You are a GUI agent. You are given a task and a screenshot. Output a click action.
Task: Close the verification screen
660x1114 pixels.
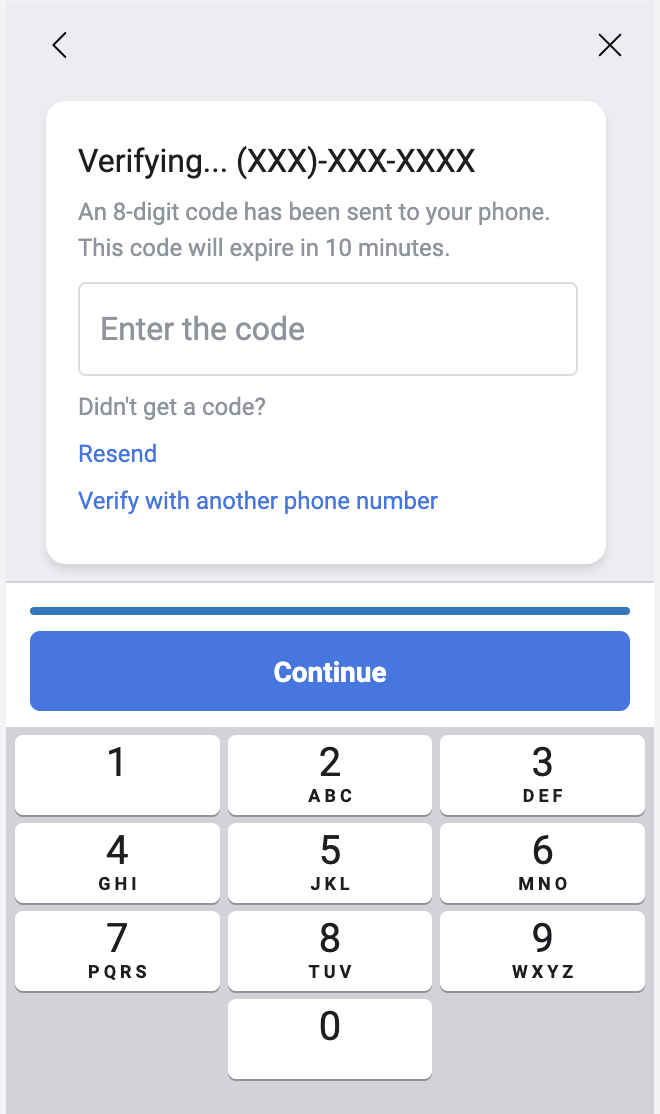(x=609, y=45)
